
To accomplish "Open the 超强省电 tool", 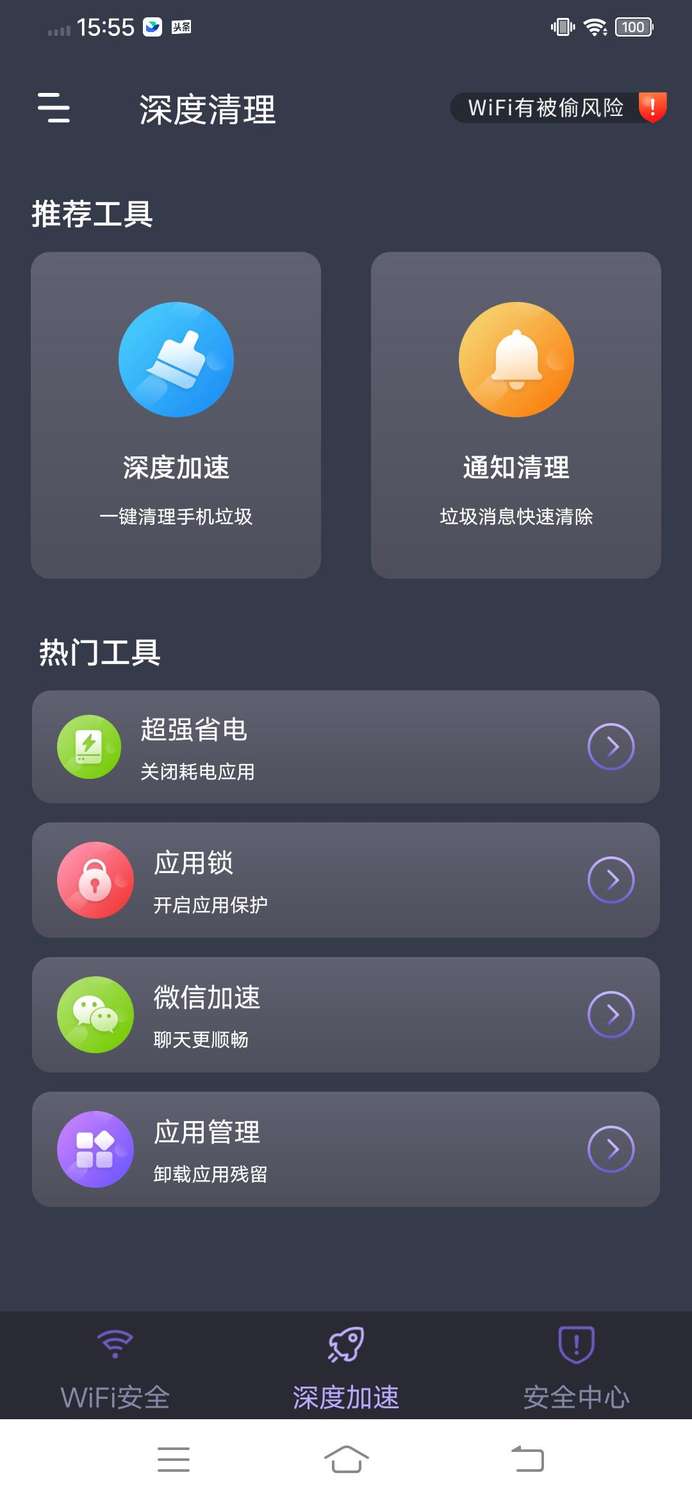I will pos(346,747).
